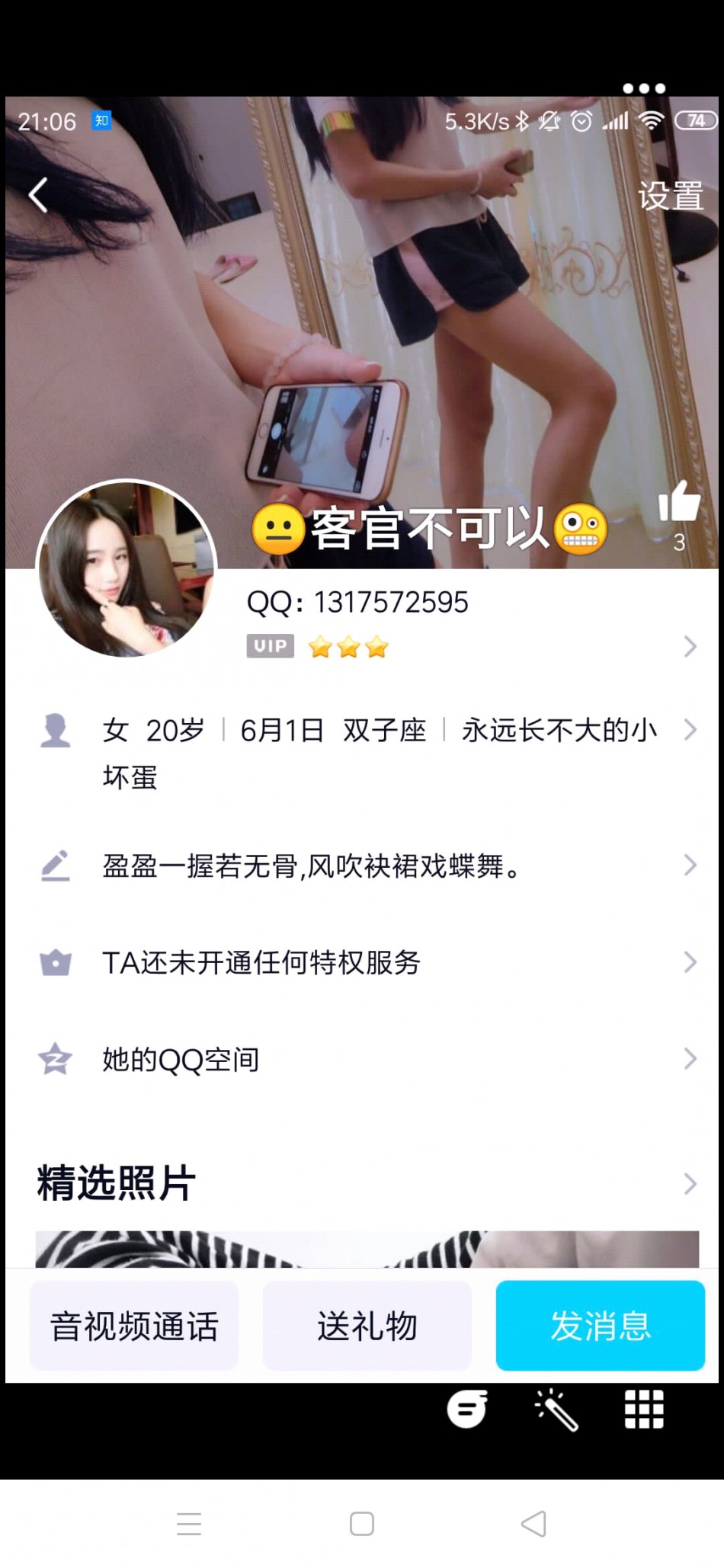Go back using the top-left arrow

point(38,195)
